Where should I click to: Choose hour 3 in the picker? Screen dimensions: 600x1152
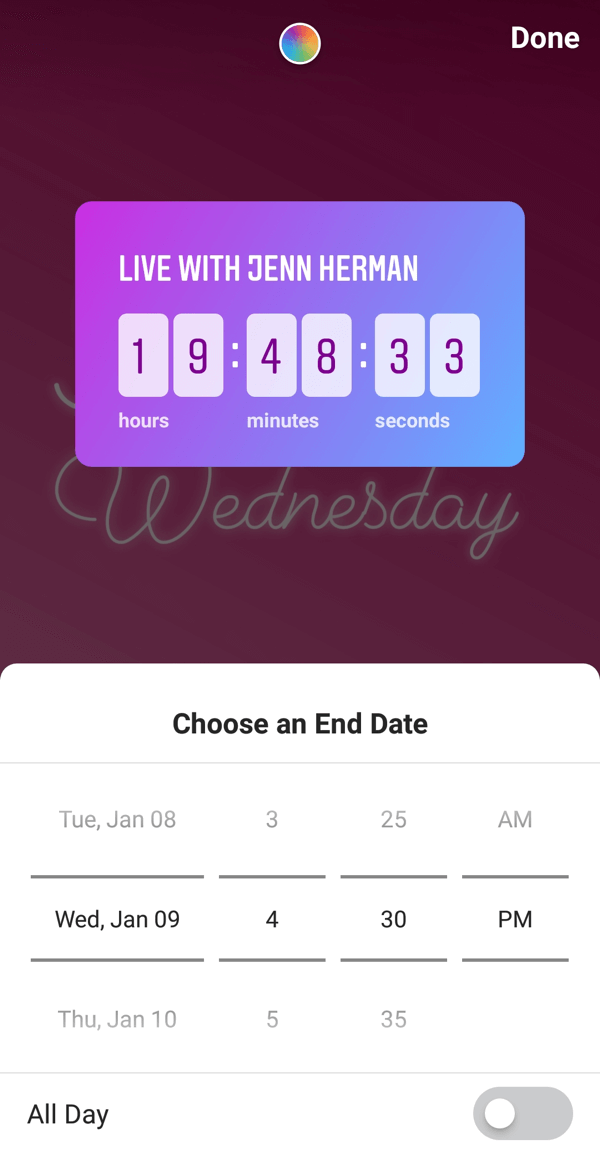[x=272, y=819]
